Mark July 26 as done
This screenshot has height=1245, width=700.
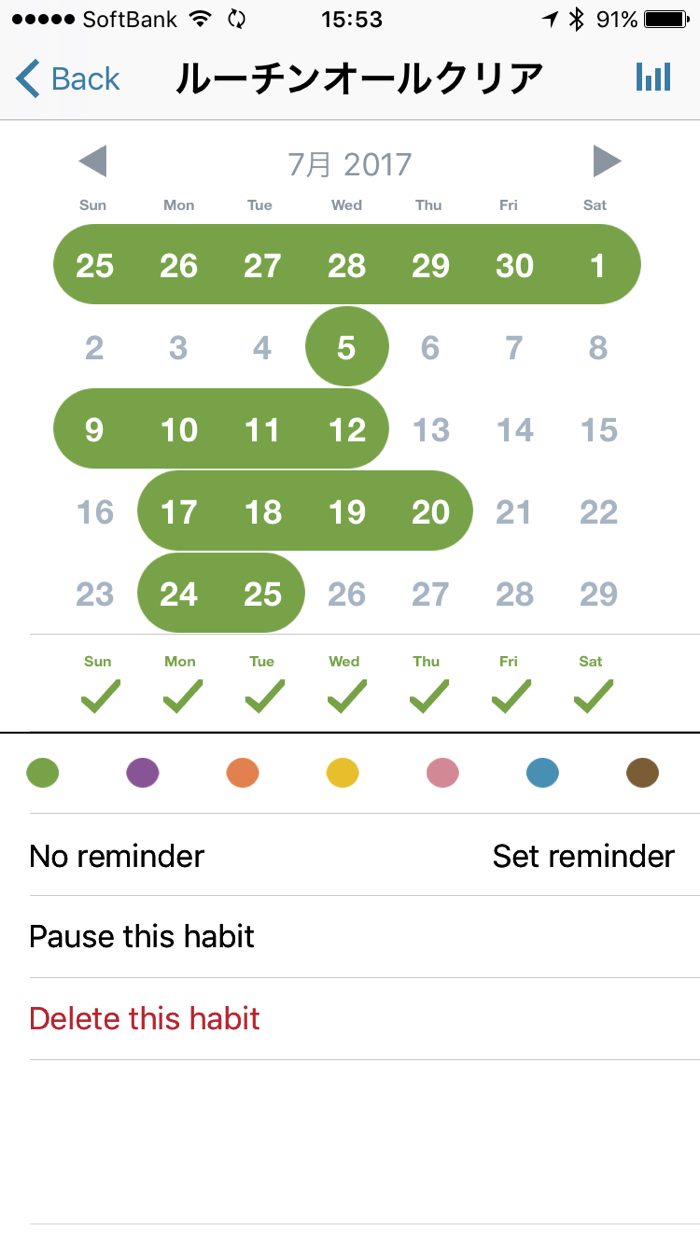(346, 594)
